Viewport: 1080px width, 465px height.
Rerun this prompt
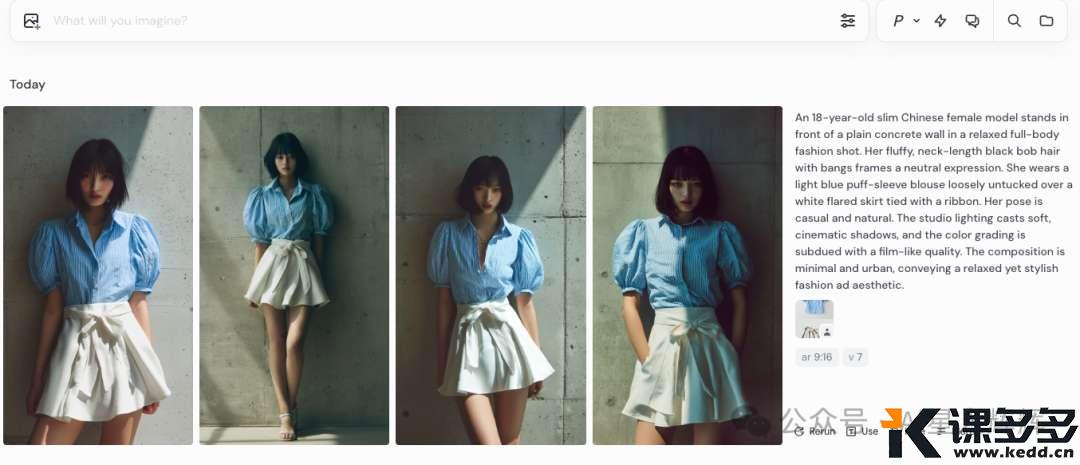pyautogui.click(x=815, y=431)
